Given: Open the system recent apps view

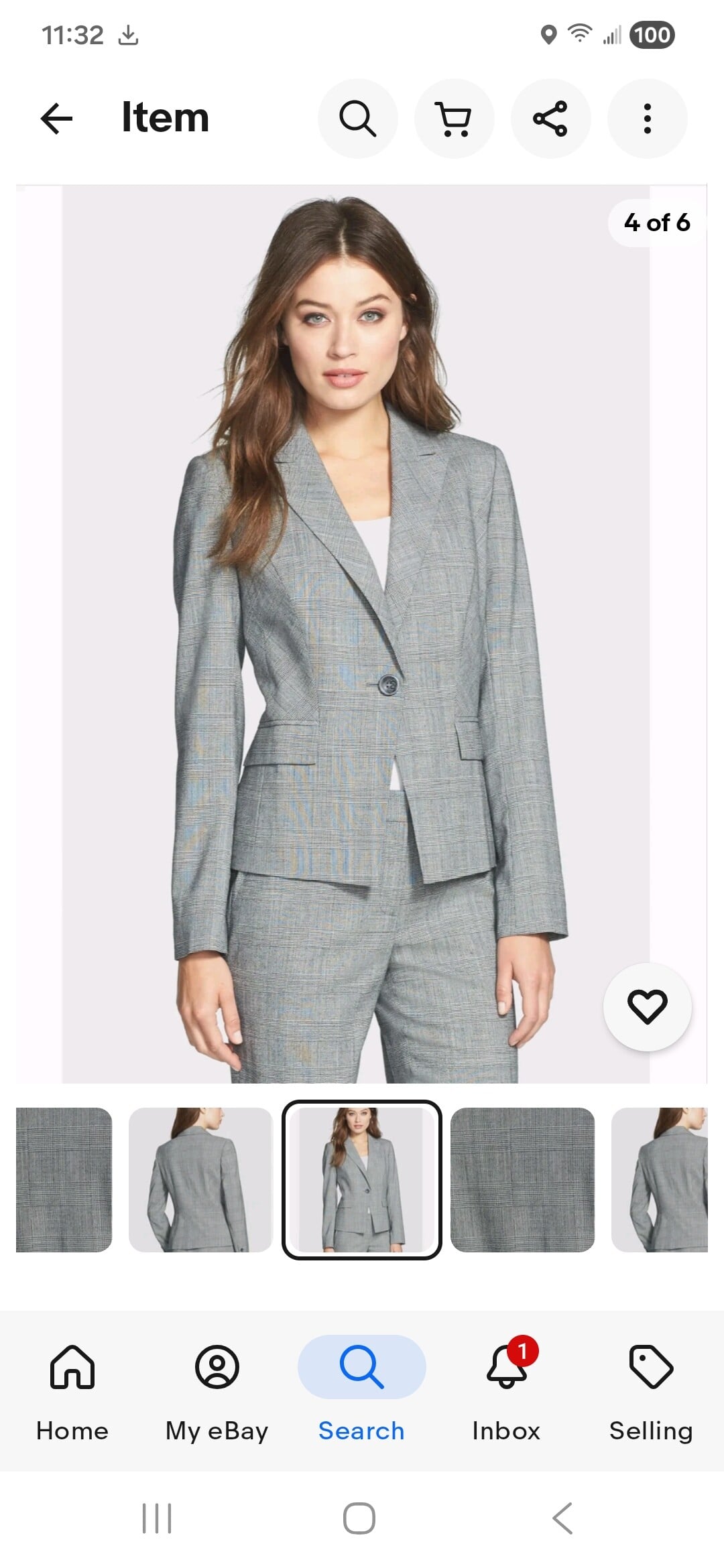Looking at the screenshot, I should [x=157, y=1518].
